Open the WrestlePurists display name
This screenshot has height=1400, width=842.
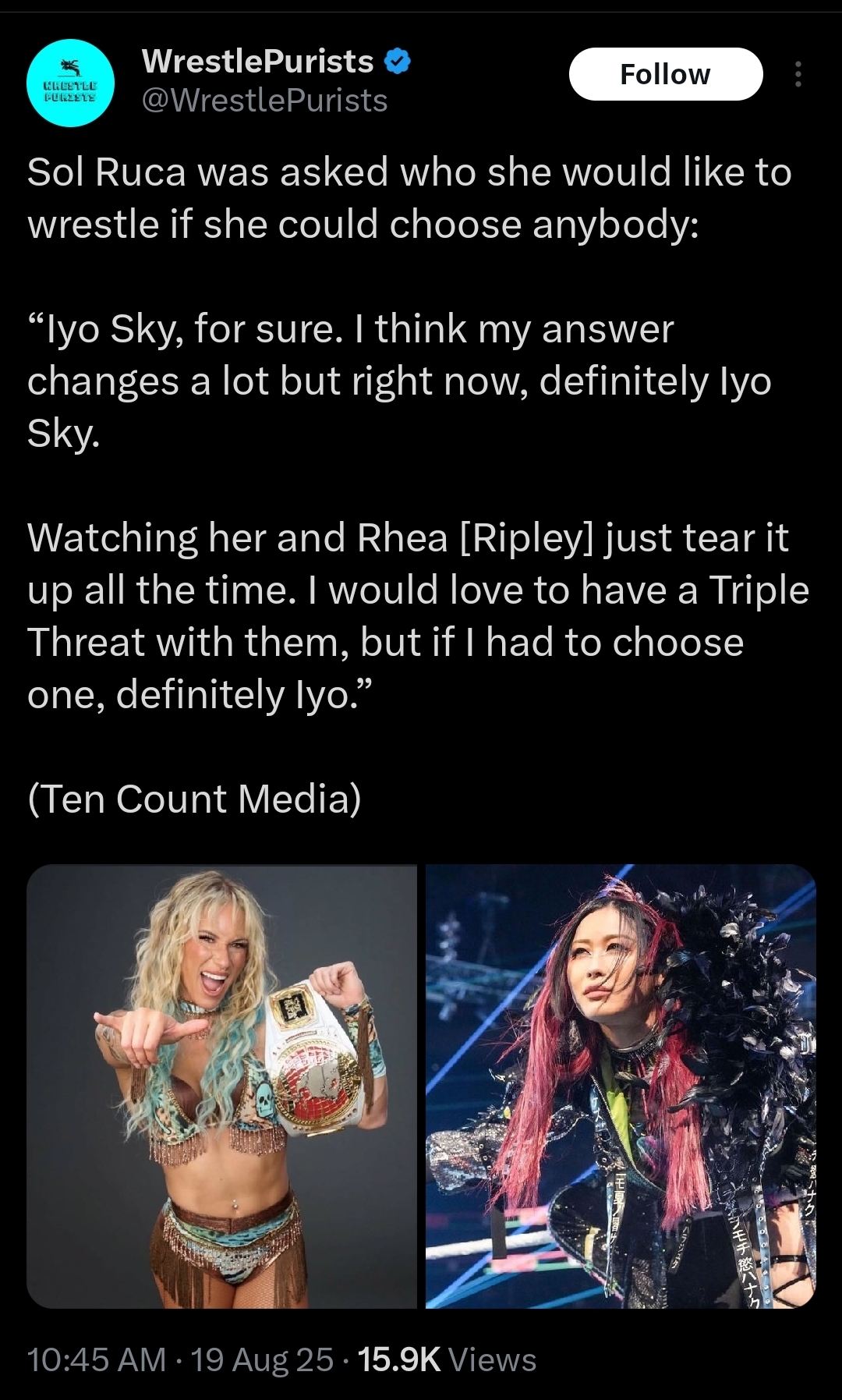coord(257,61)
